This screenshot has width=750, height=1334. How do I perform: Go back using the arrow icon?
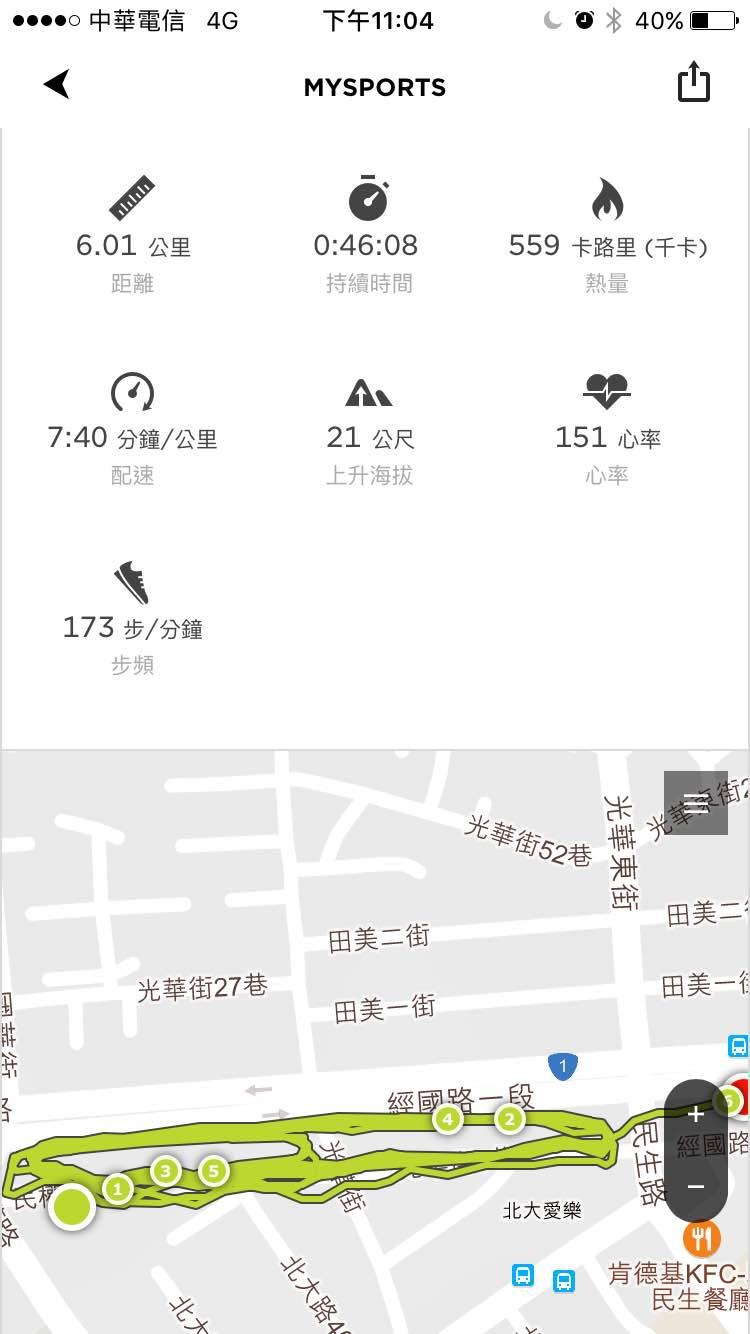tap(57, 85)
